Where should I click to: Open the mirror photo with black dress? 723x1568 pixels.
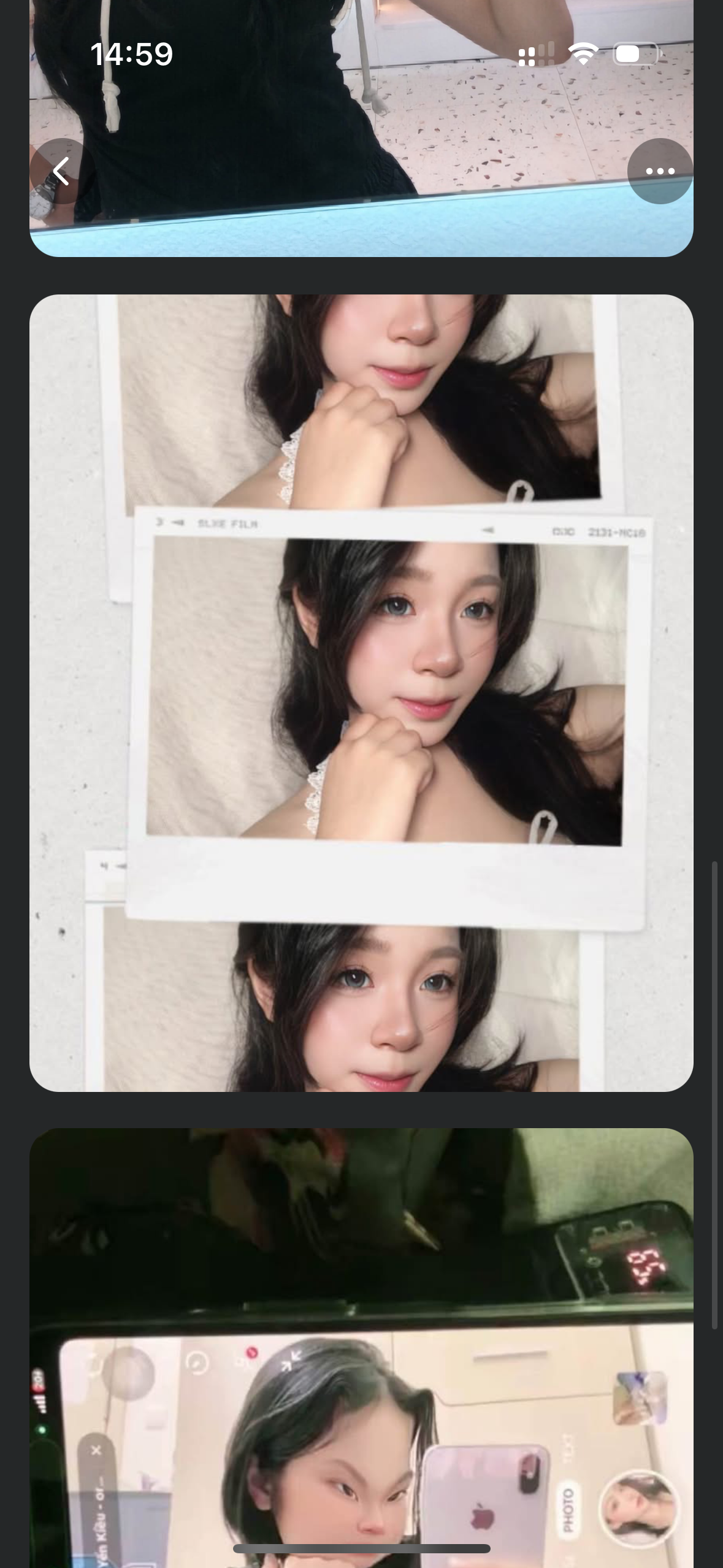[361, 110]
